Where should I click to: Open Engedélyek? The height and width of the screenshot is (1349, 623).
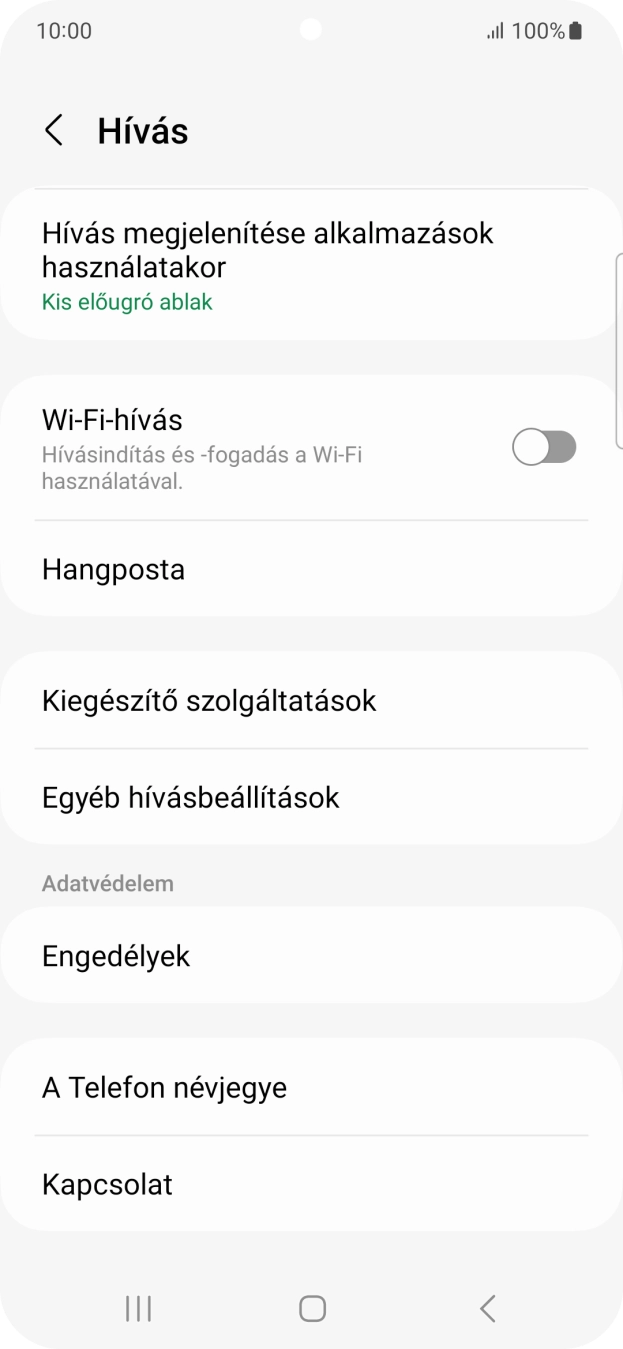310,956
